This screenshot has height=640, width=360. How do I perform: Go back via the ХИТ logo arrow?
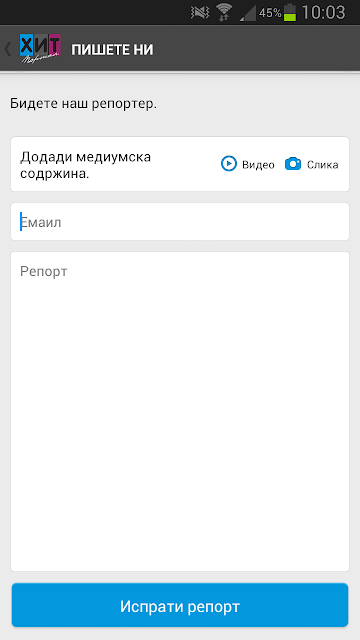[x=33, y=49]
